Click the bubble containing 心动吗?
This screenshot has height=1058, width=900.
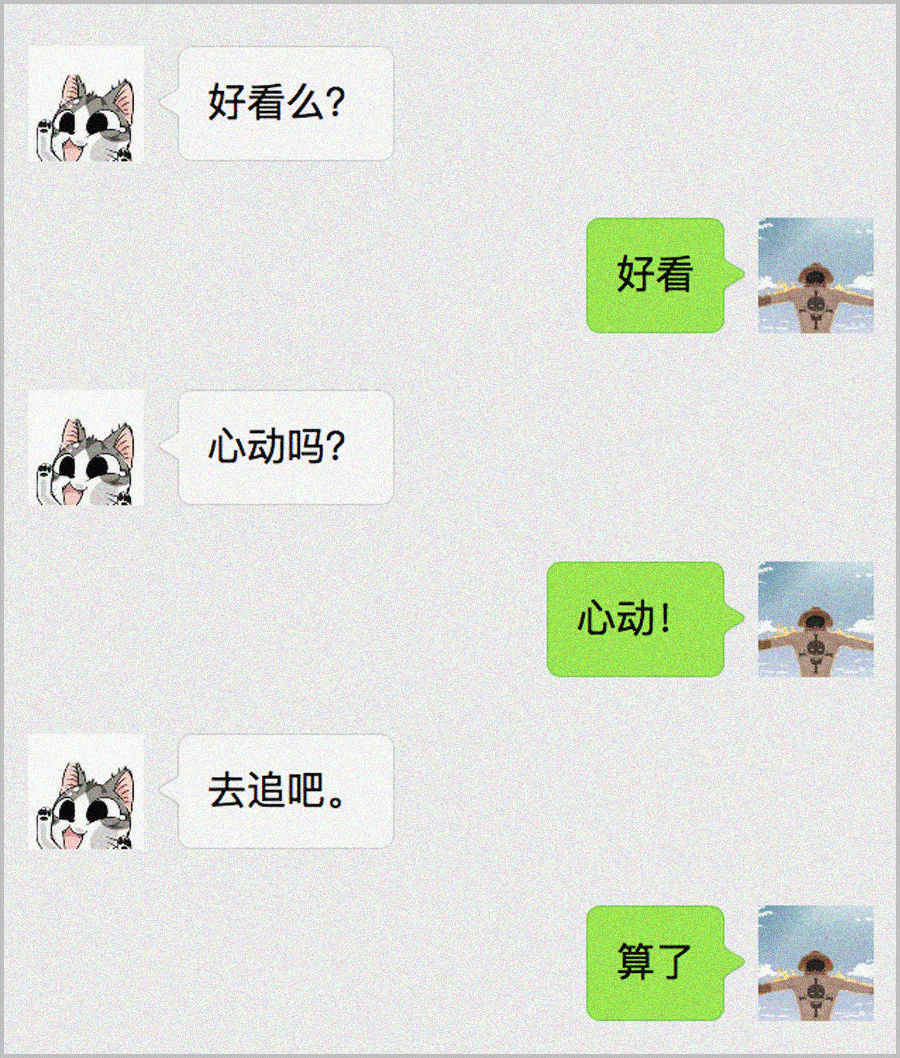tap(285, 449)
